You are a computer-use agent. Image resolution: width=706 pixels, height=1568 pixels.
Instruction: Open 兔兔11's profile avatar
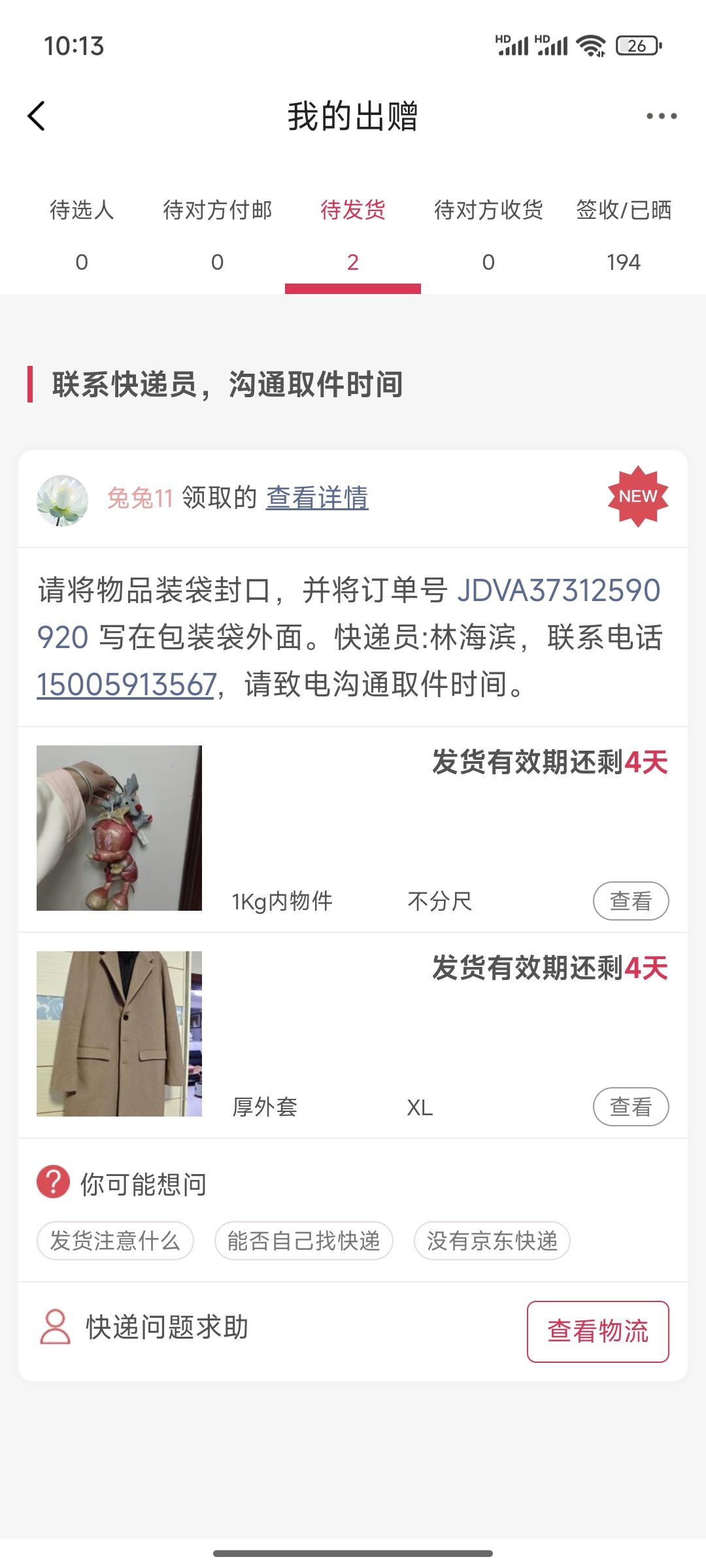click(62, 500)
